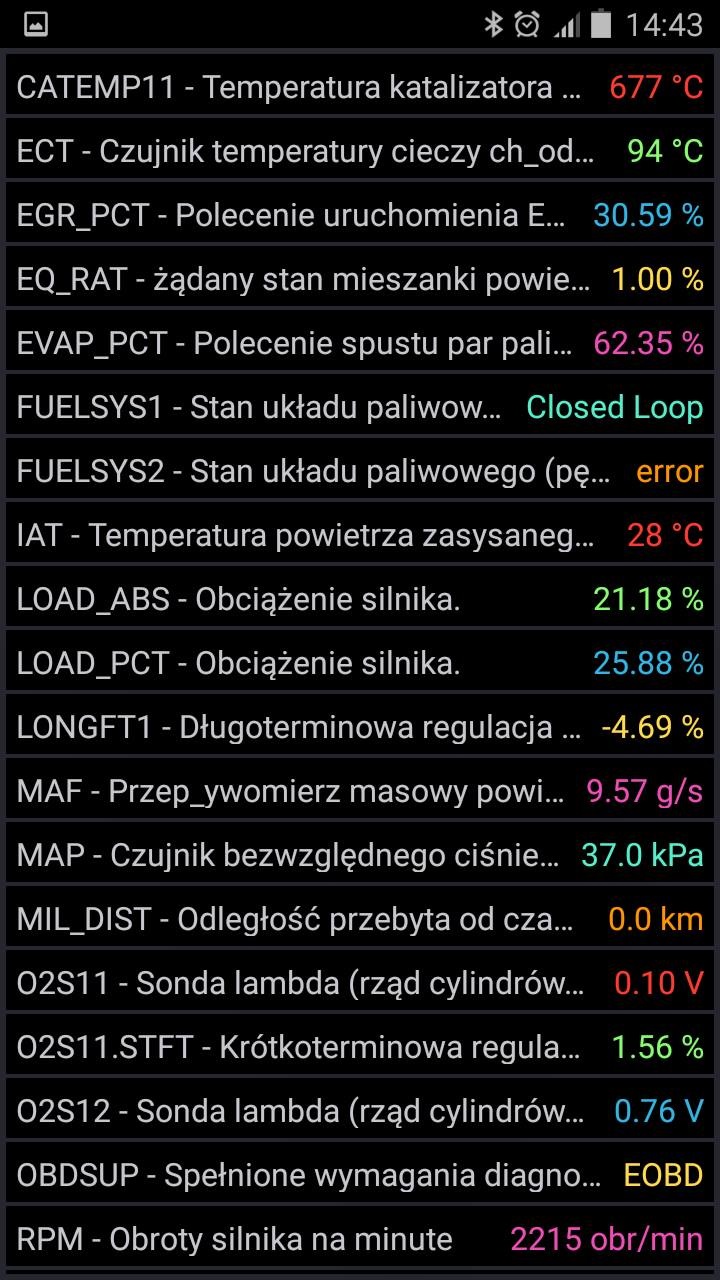Open the FUELSYS1 Closed Loop row
This screenshot has height=1280, width=720.
point(360,407)
